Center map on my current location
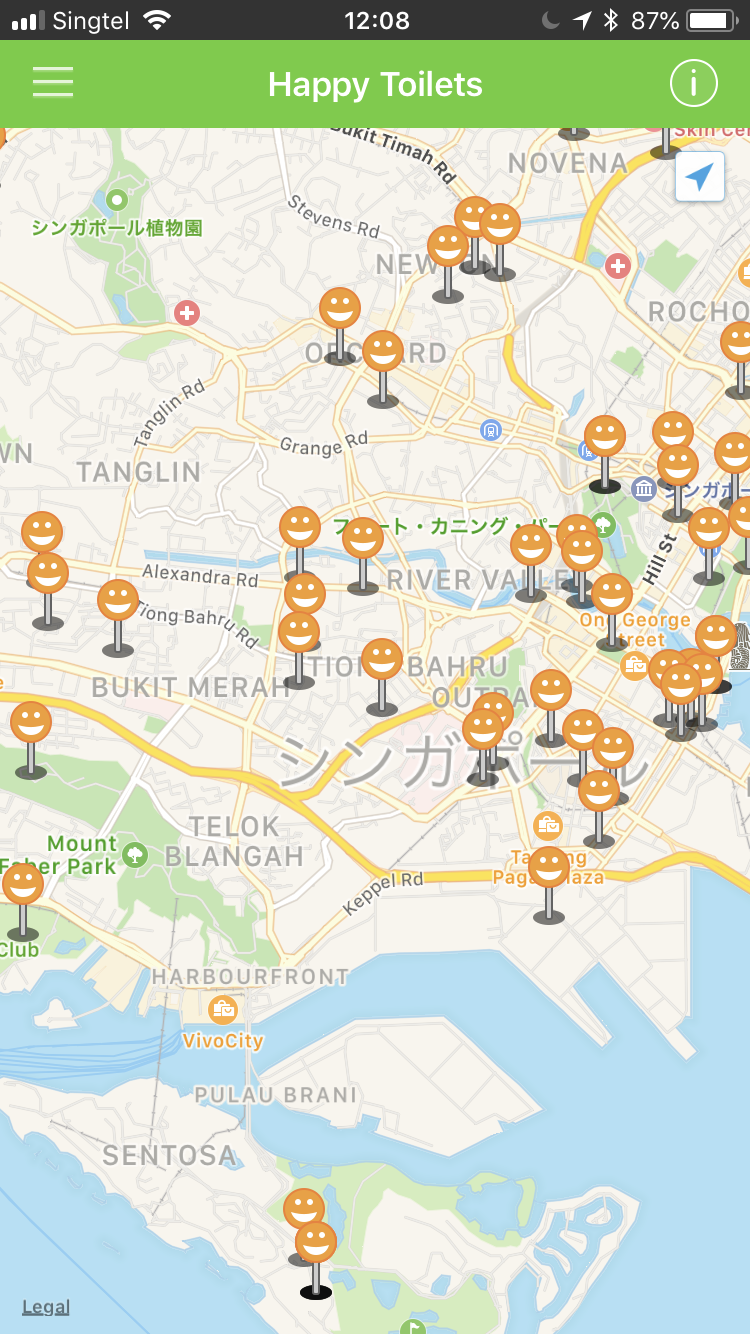This screenshot has width=750, height=1334. tap(700, 177)
